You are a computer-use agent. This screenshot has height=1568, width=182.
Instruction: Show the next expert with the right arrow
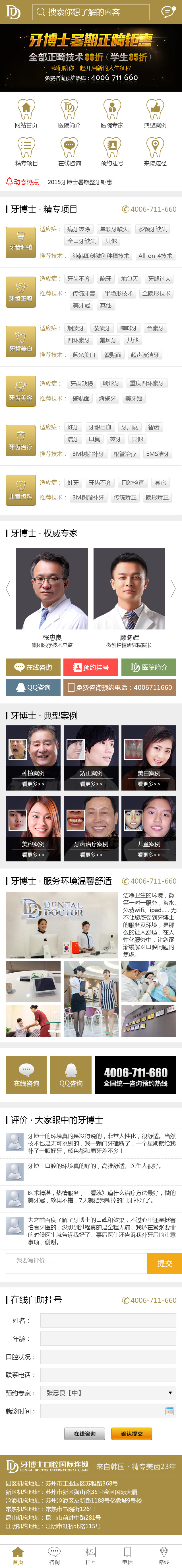pyautogui.click(x=173, y=588)
